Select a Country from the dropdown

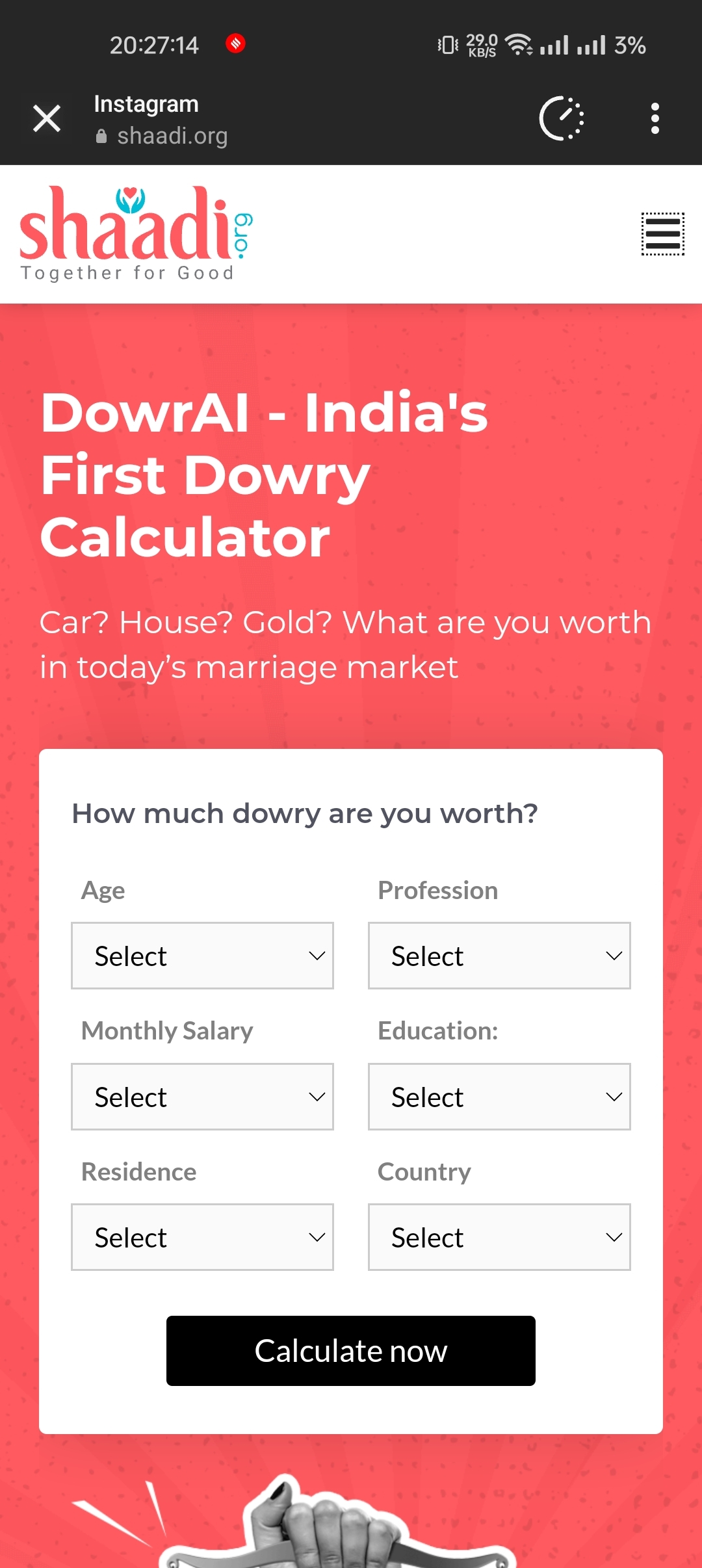499,1237
